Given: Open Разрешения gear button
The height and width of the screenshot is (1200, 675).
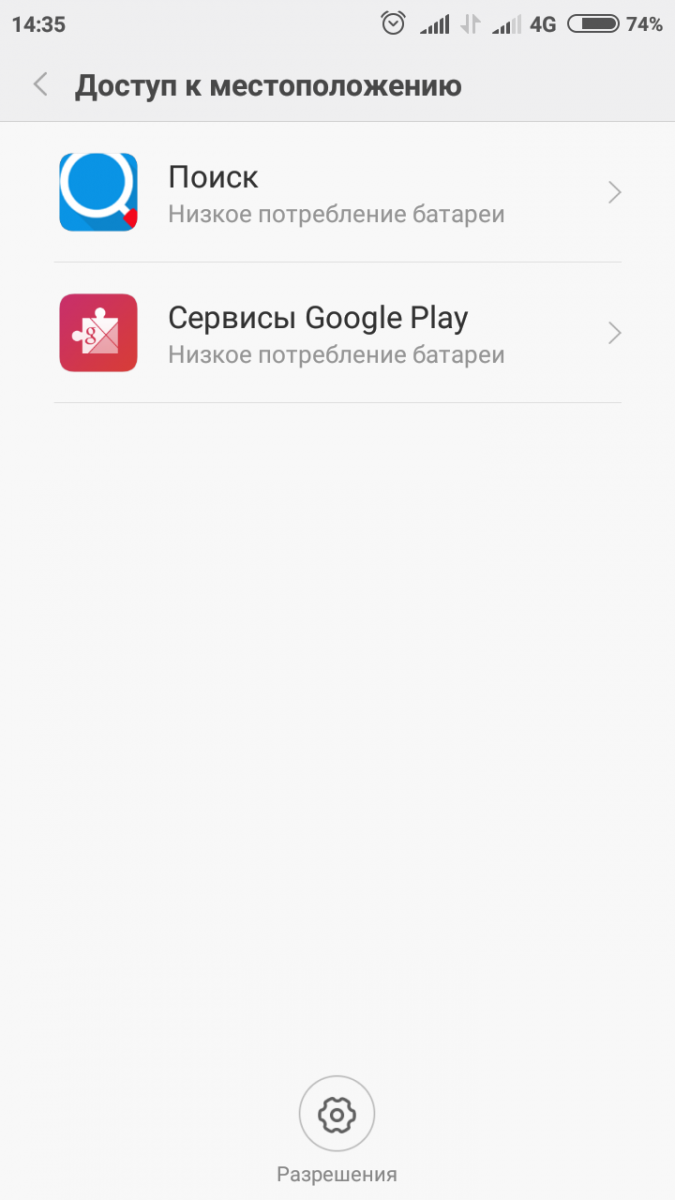Looking at the screenshot, I should 337,1113.
